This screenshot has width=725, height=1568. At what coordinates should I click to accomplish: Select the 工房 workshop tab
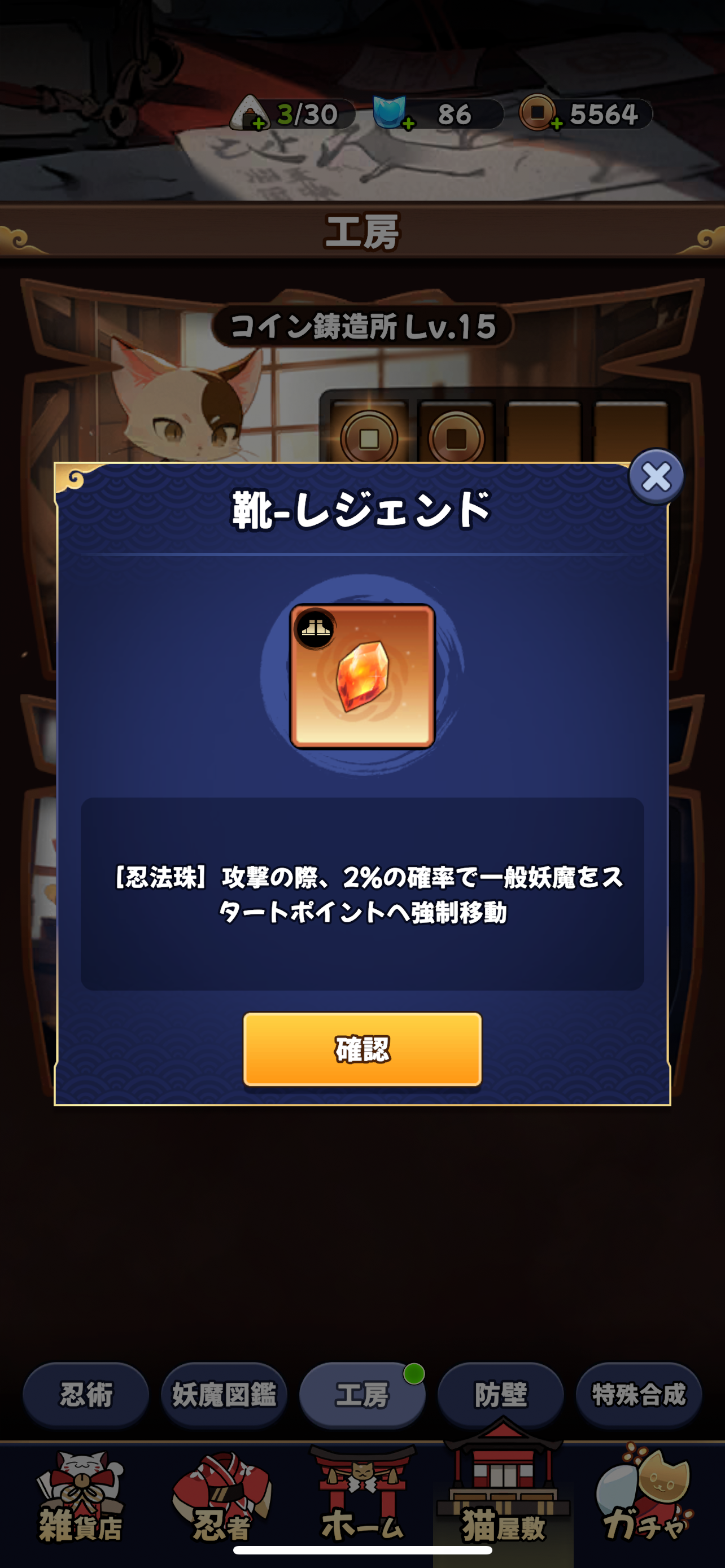point(362,1395)
